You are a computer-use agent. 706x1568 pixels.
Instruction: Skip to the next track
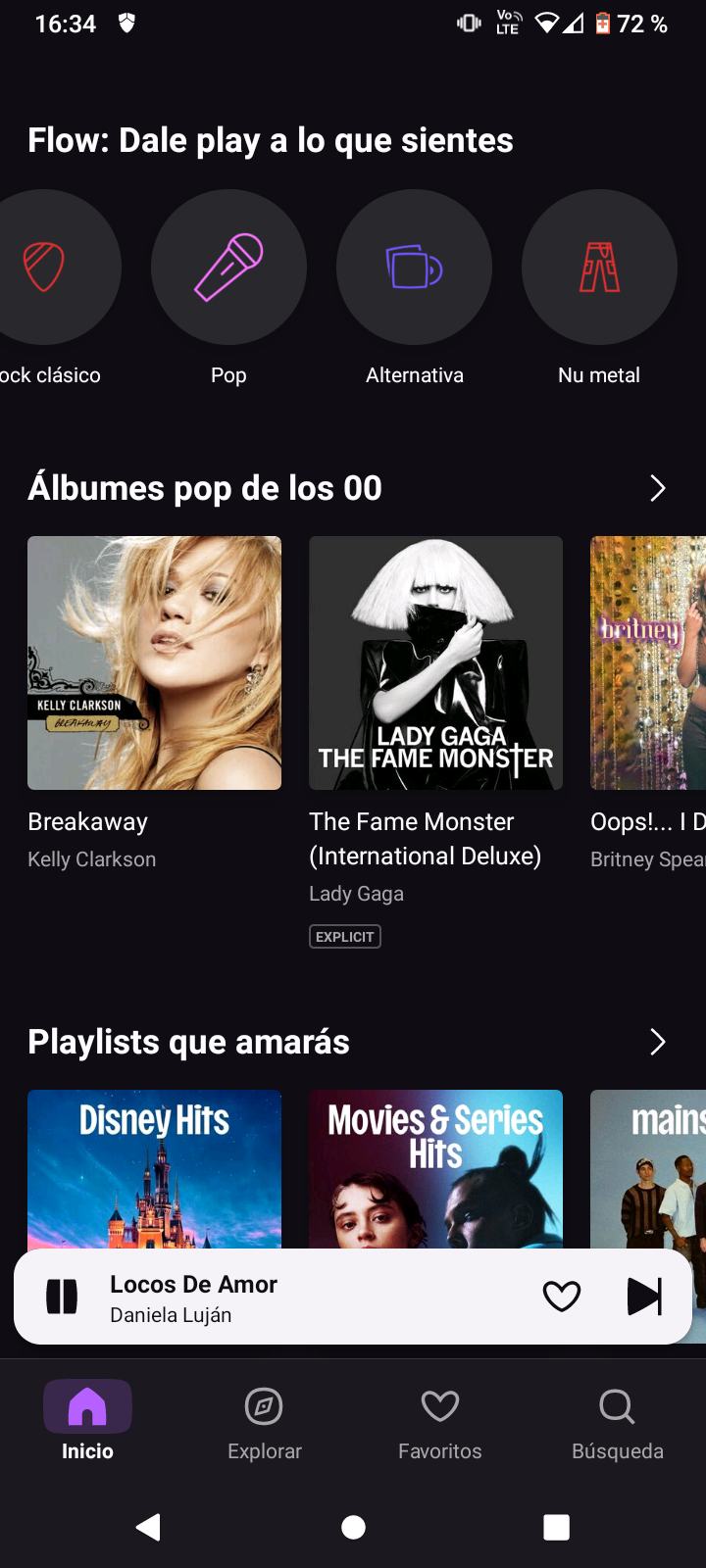point(644,1297)
